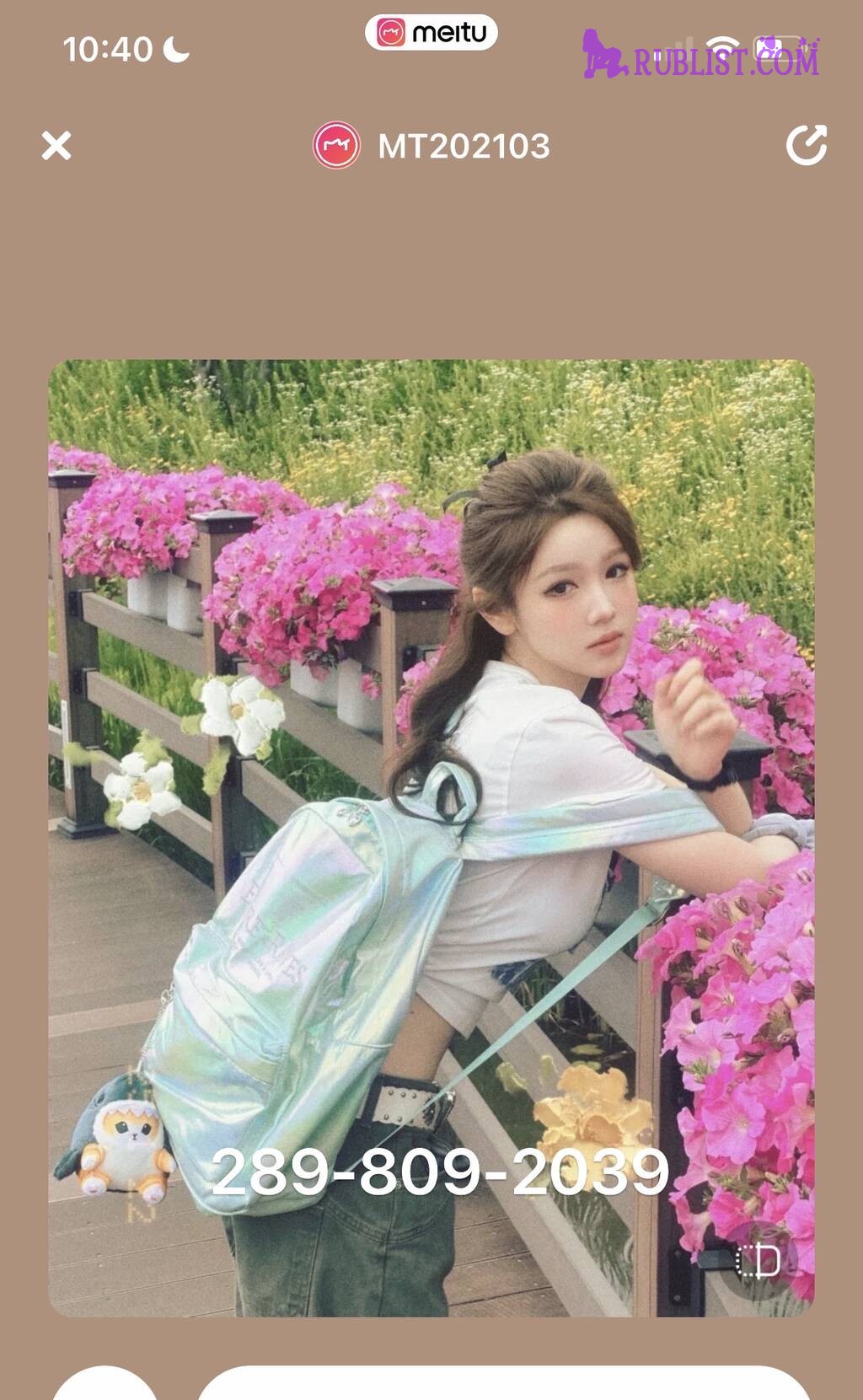Open the MT202103 creator profile
The height and width of the screenshot is (1400, 863).
pyautogui.click(x=431, y=146)
